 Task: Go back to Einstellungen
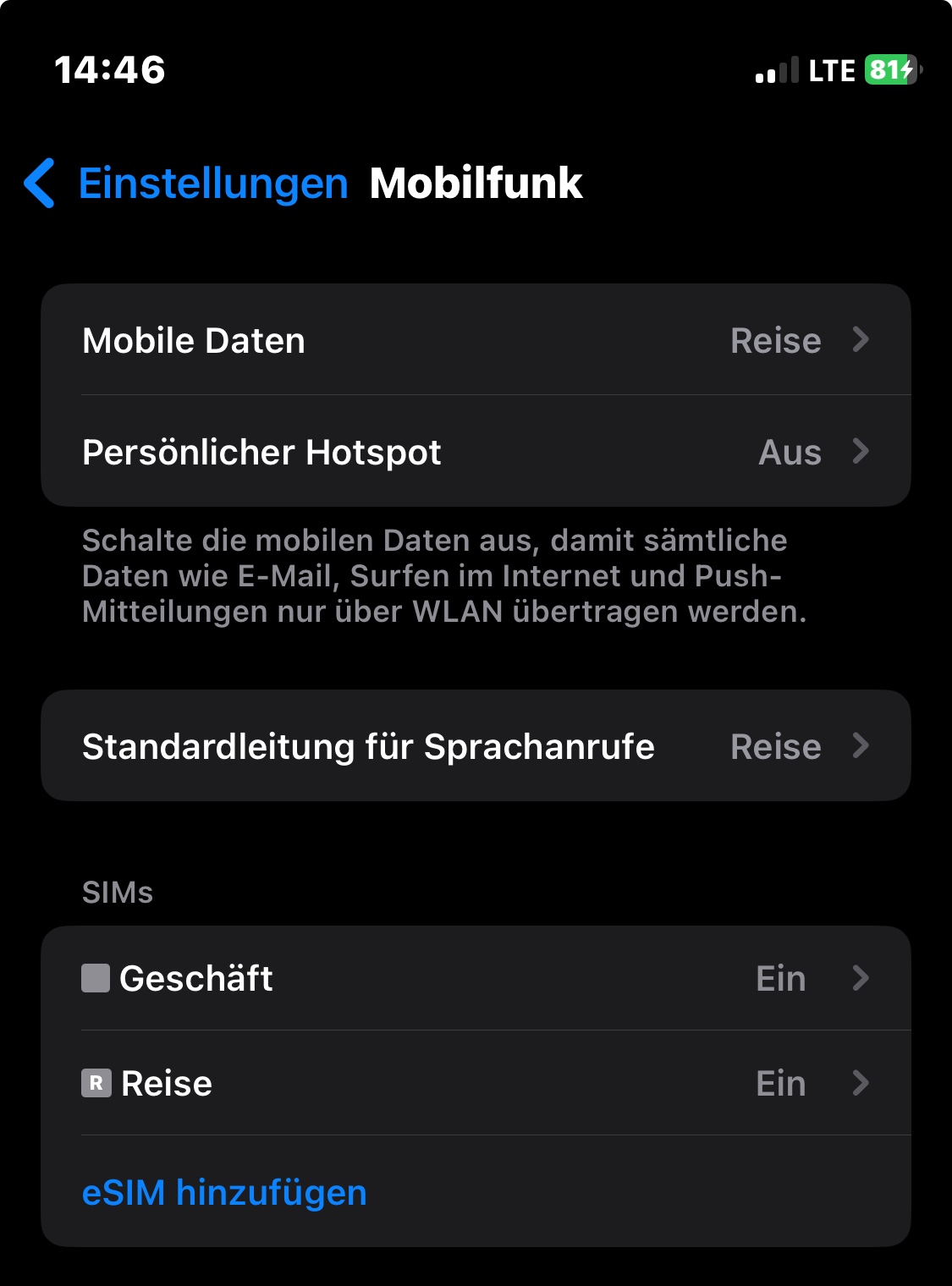coord(186,183)
